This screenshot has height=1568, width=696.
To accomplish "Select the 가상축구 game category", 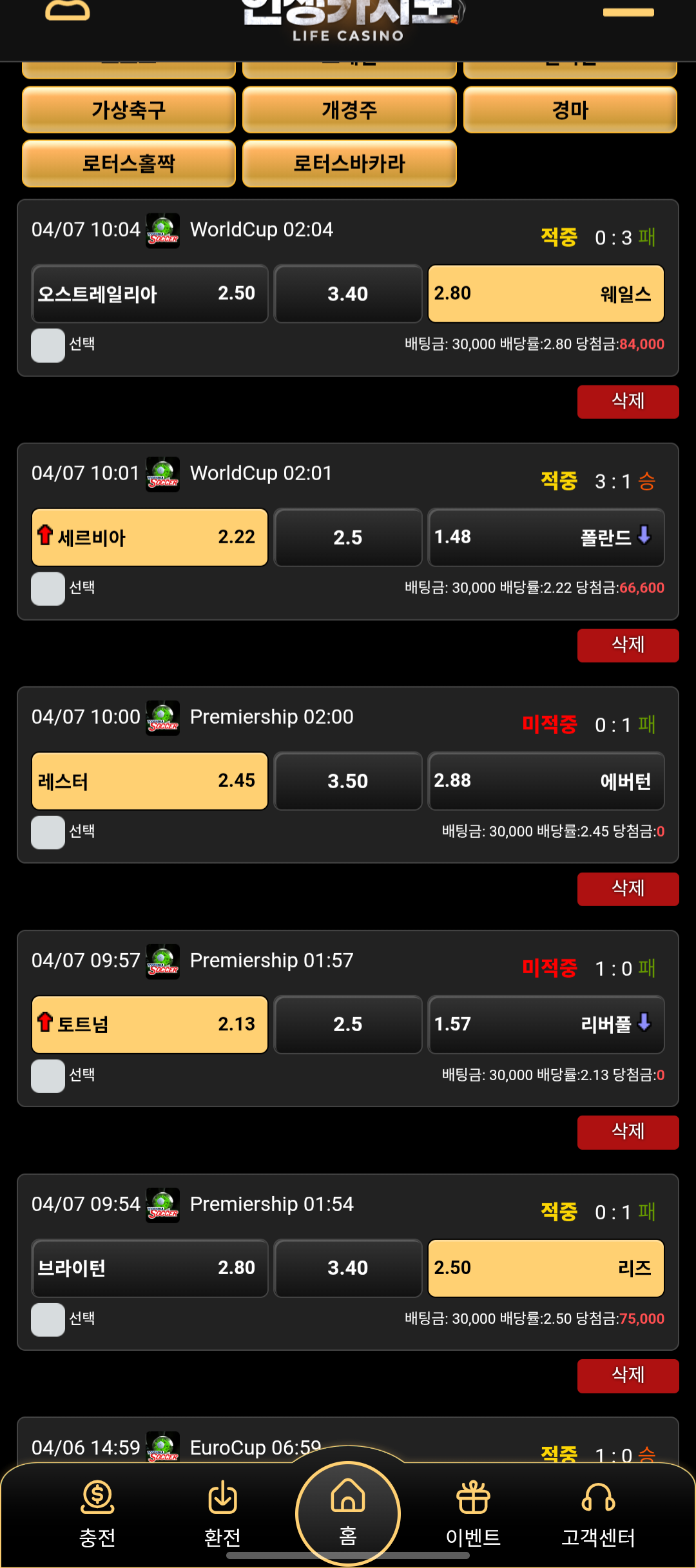I will (129, 110).
